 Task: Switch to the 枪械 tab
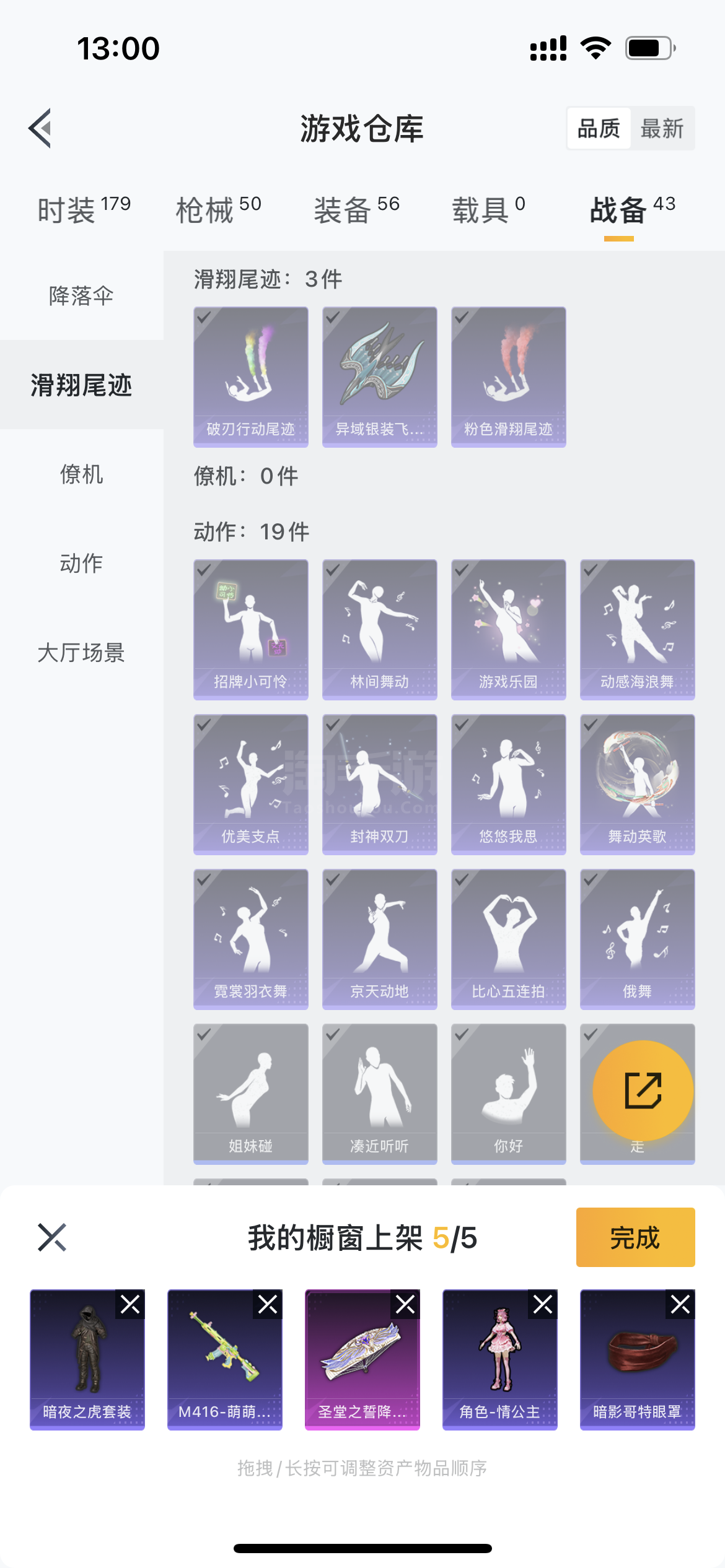tap(218, 210)
